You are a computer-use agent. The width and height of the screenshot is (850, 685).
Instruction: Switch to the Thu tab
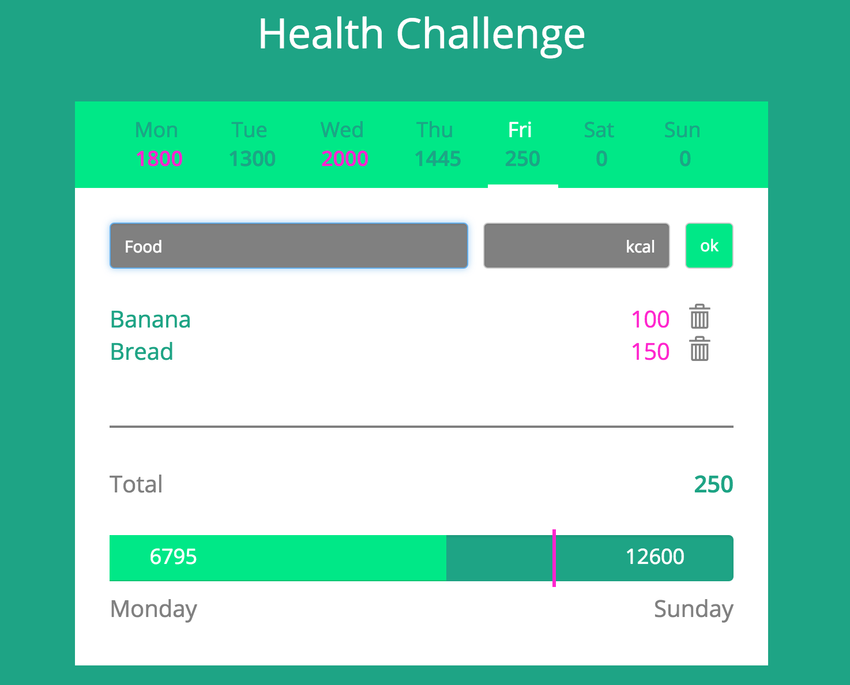click(436, 144)
